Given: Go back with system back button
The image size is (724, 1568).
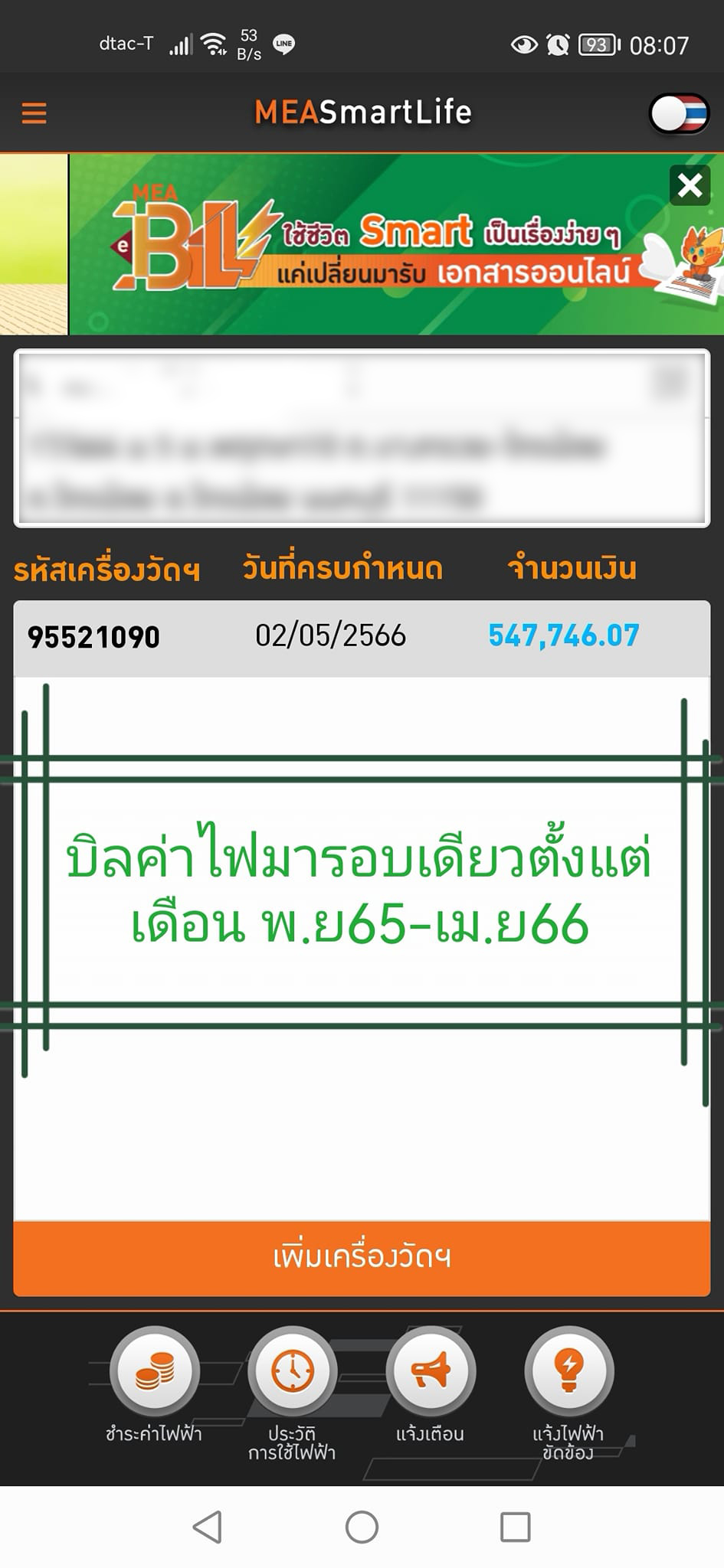Looking at the screenshot, I should pos(207,1527).
